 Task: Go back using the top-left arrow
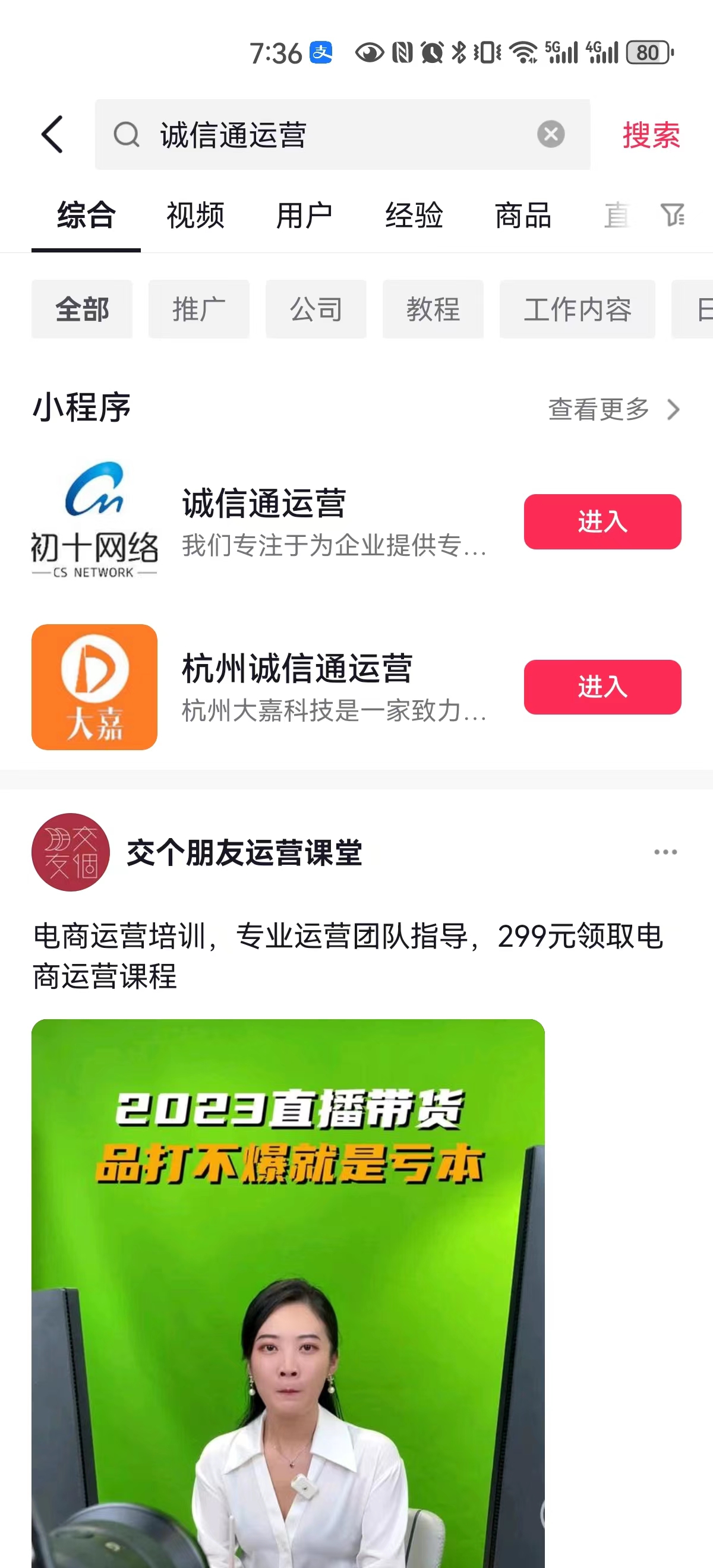(x=52, y=134)
